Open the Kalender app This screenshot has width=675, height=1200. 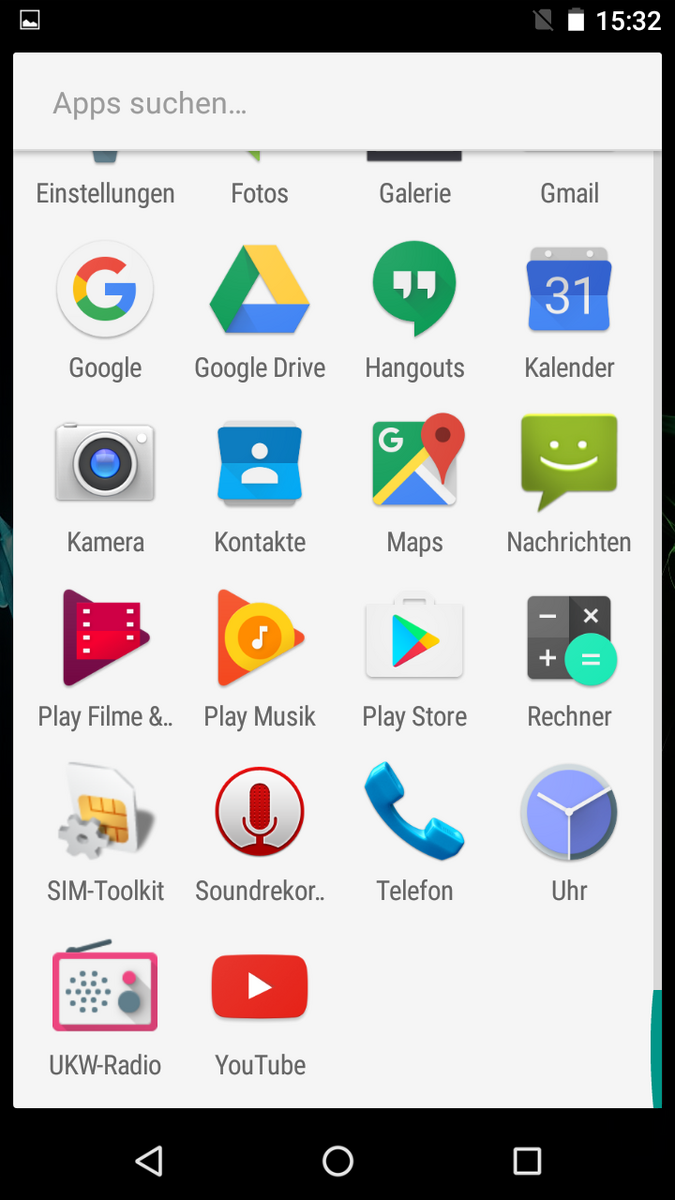coord(569,291)
